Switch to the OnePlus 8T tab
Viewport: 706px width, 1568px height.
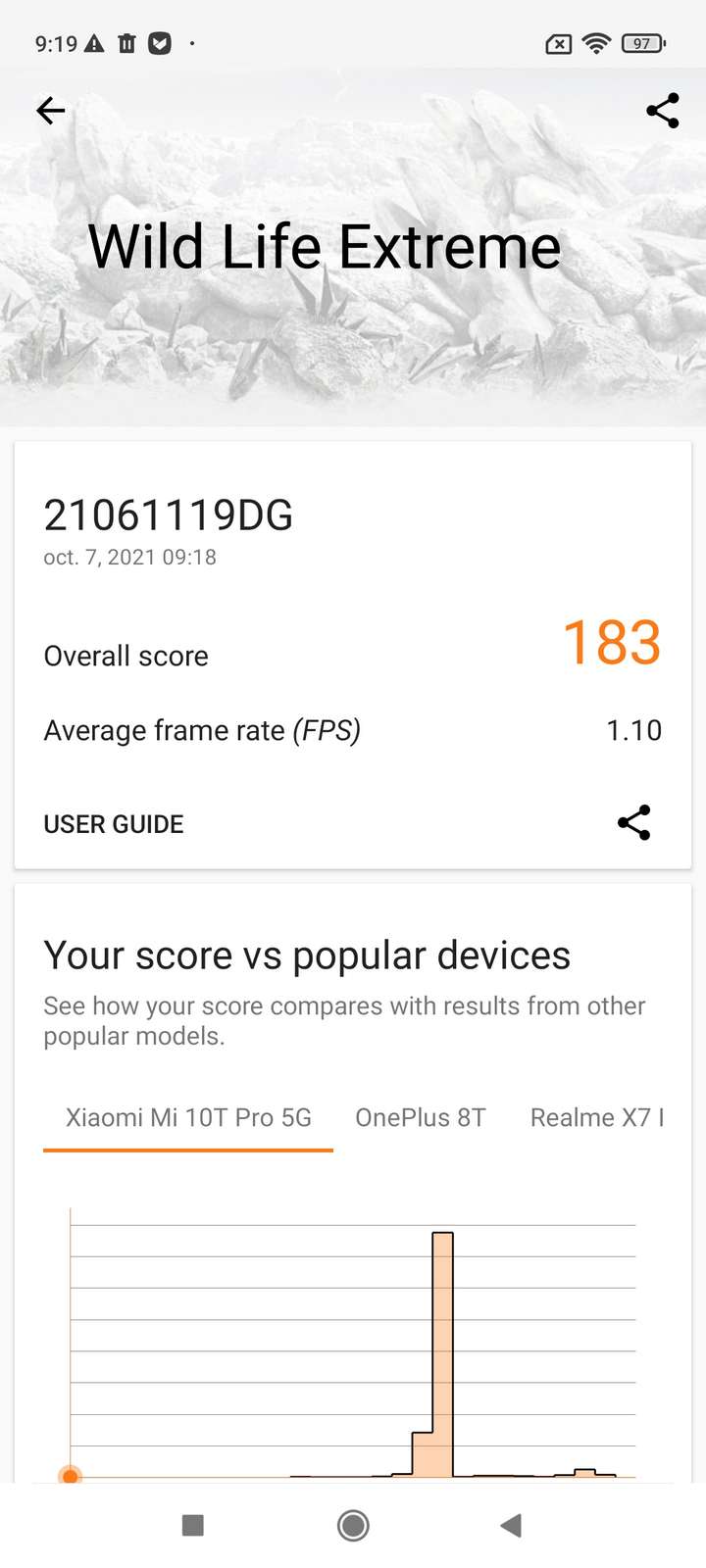421,1118
